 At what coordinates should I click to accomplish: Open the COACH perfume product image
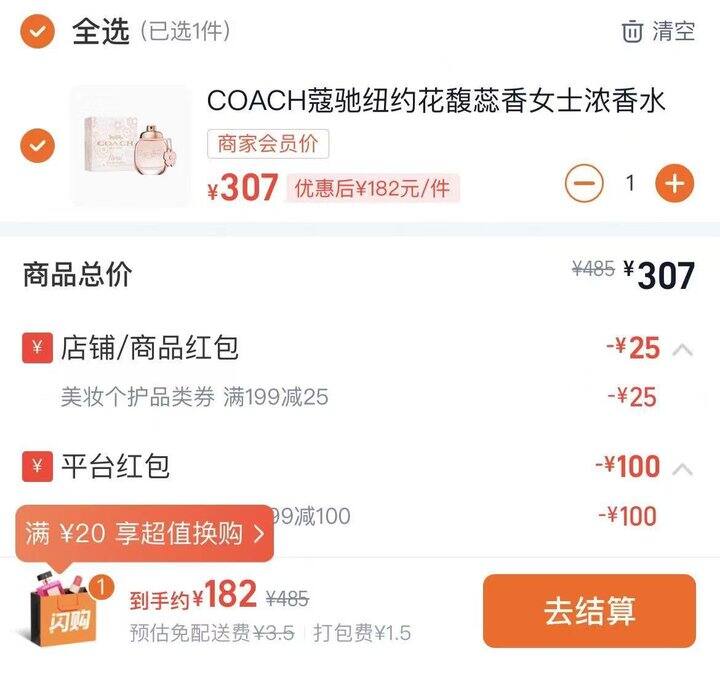click(130, 146)
